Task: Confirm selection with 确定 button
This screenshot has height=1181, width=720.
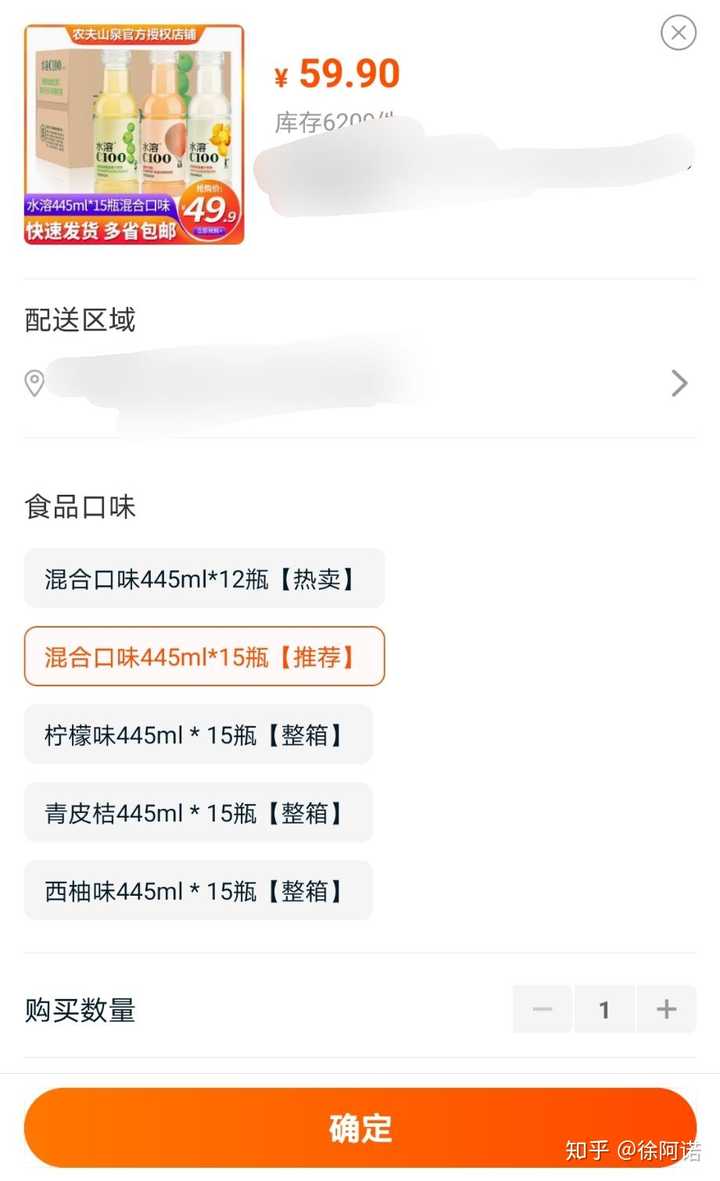Action: [x=360, y=1128]
